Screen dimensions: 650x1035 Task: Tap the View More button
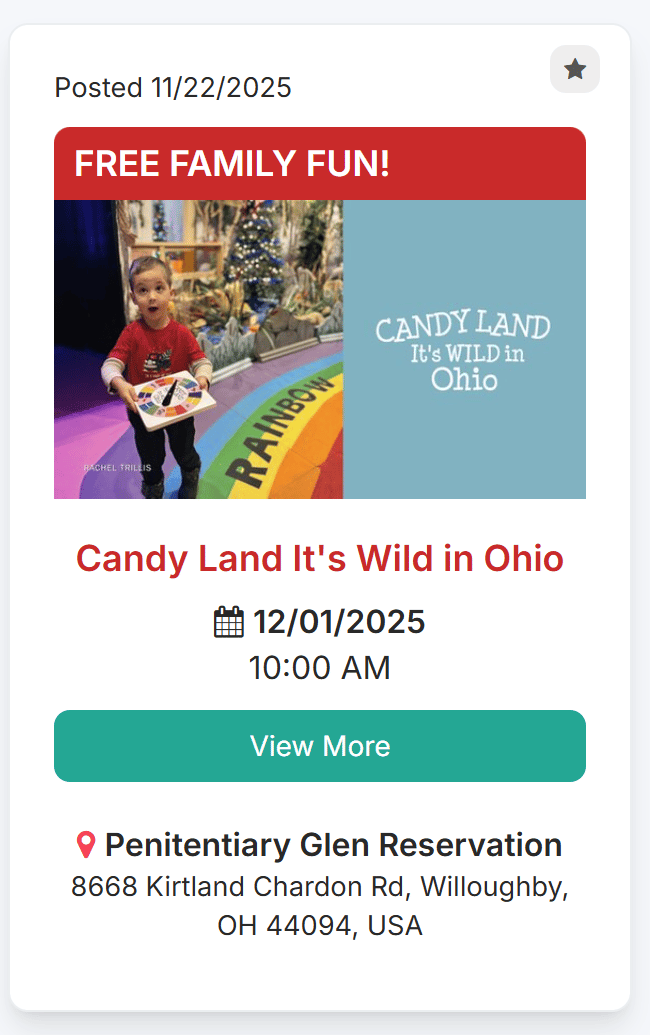[x=320, y=746]
